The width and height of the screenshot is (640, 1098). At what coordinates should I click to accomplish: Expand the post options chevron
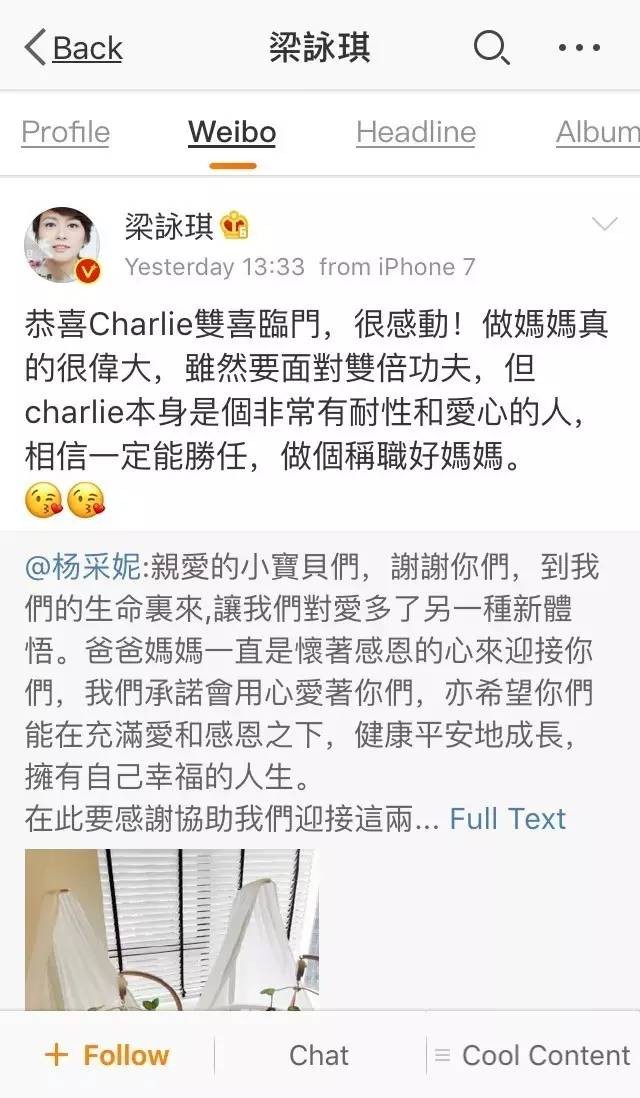(605, 224)
